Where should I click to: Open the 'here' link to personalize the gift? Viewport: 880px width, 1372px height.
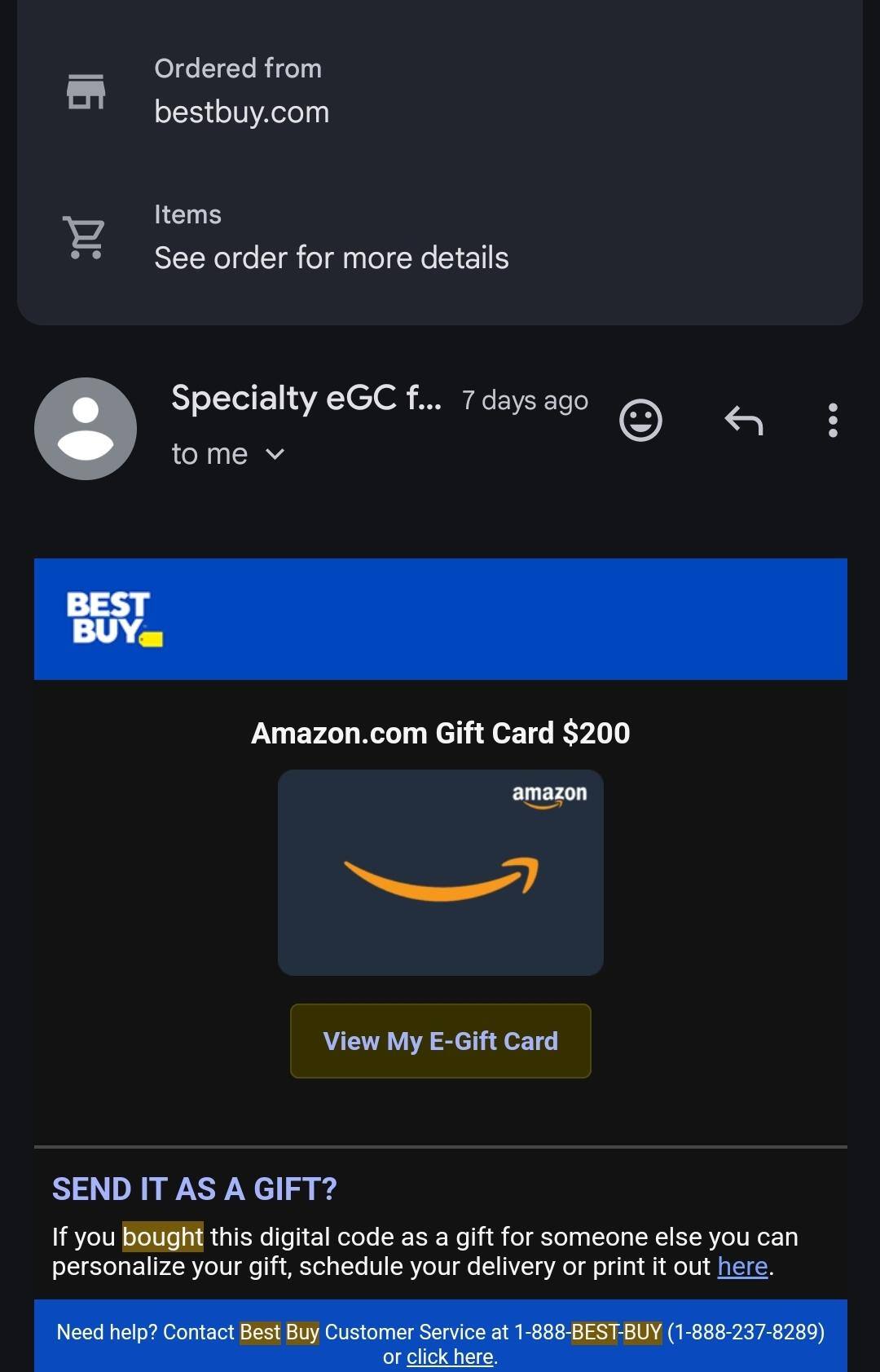click(743, 1266)
